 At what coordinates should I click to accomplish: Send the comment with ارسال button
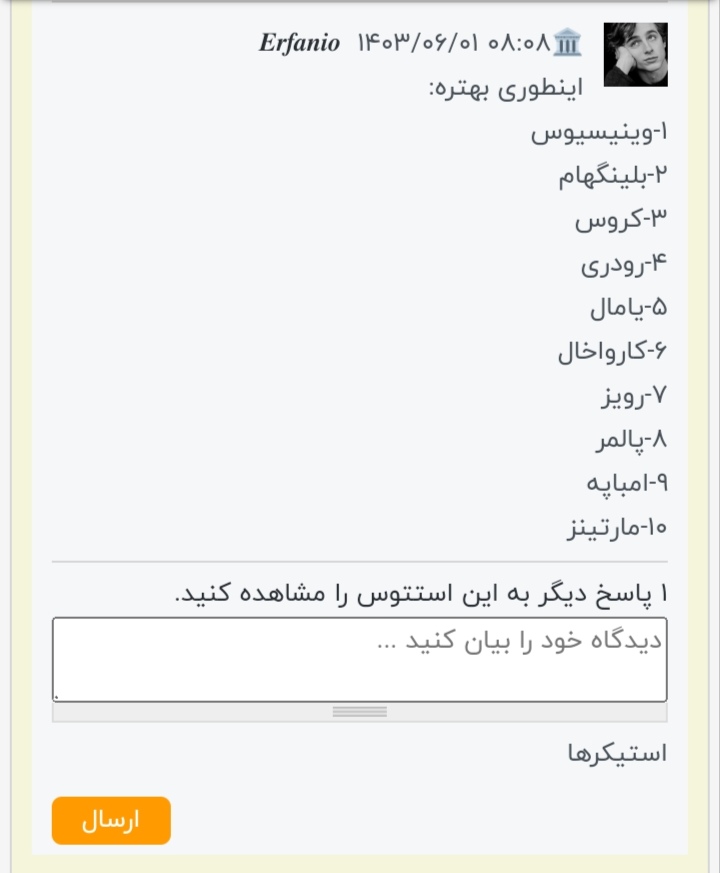click(x=111, y=821)
